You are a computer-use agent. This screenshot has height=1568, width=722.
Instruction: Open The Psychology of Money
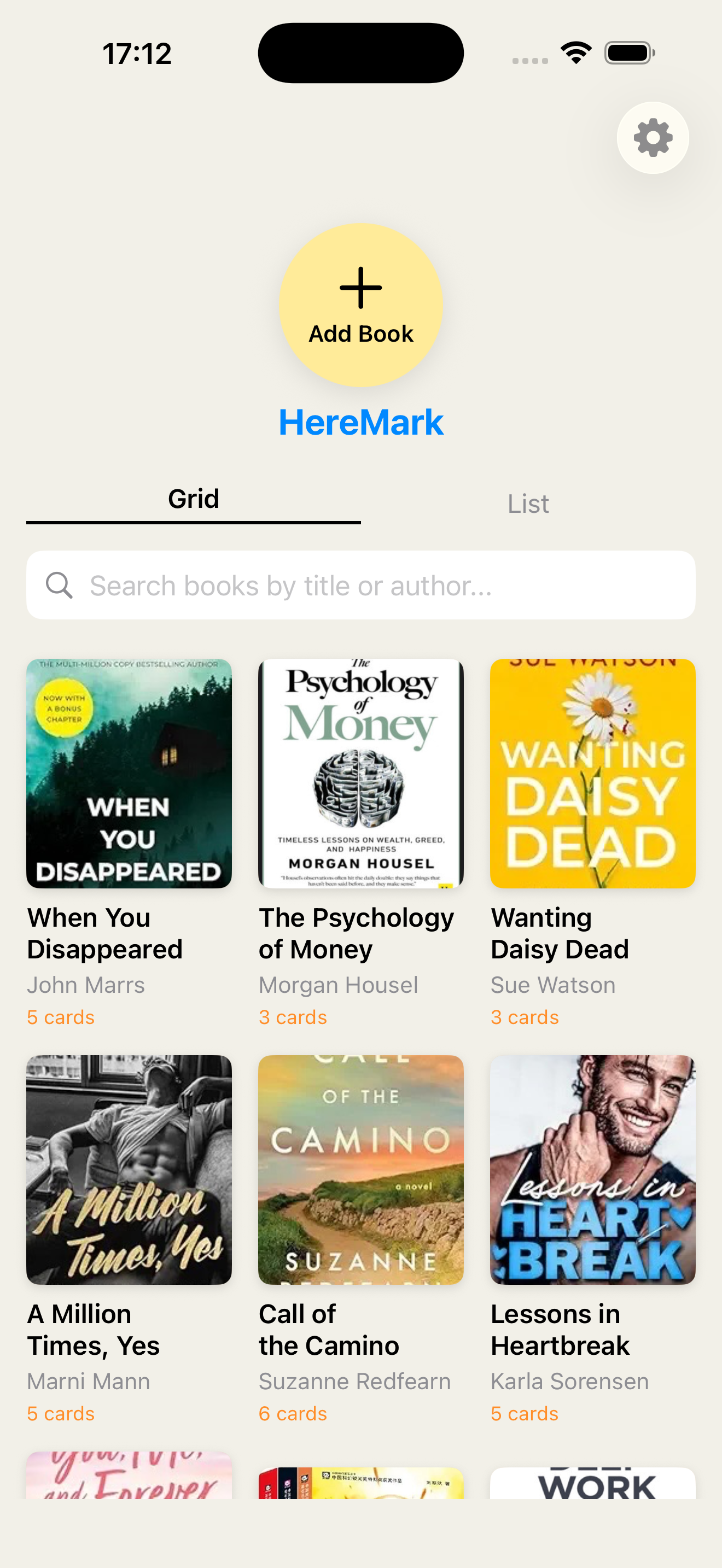coord(360,774)
